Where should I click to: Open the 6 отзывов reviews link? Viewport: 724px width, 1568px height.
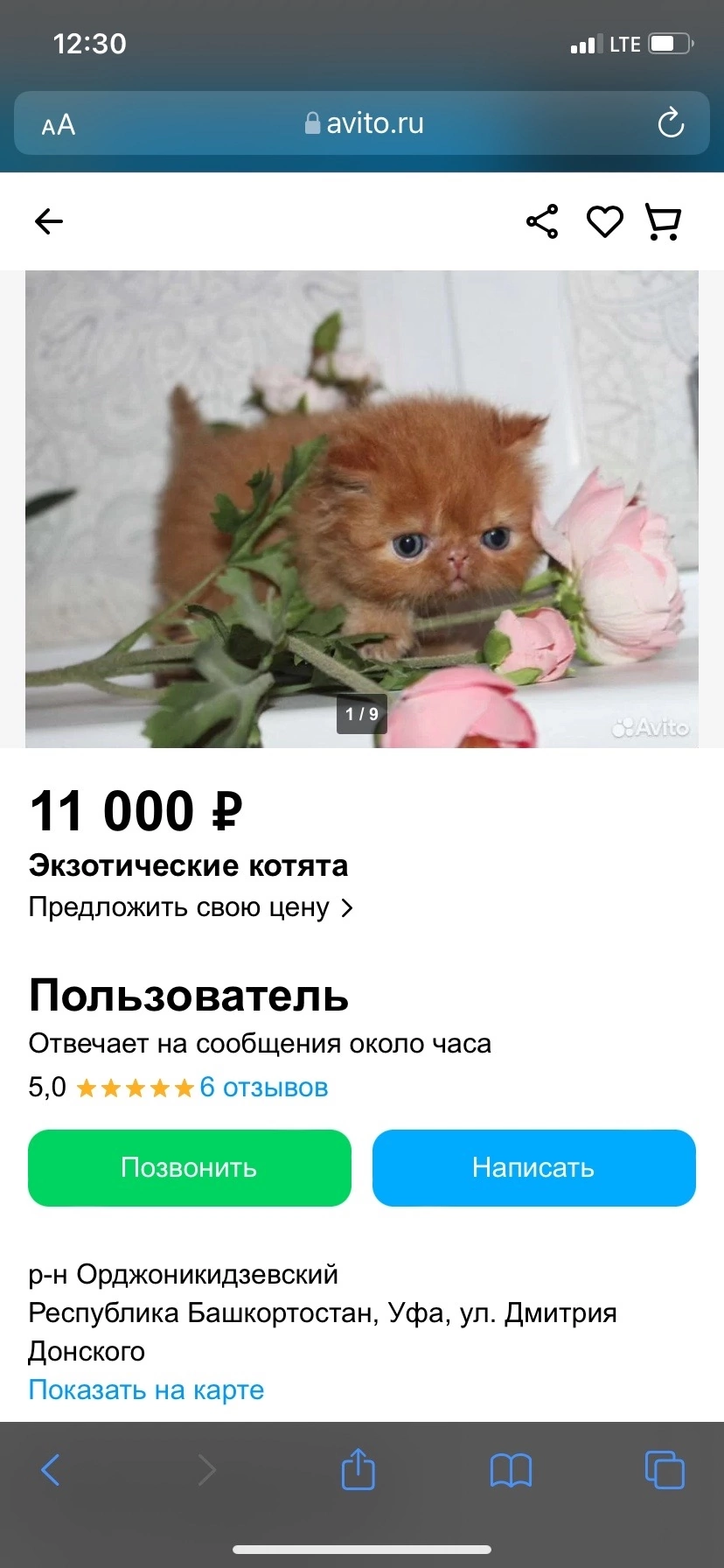[263, 1088]
